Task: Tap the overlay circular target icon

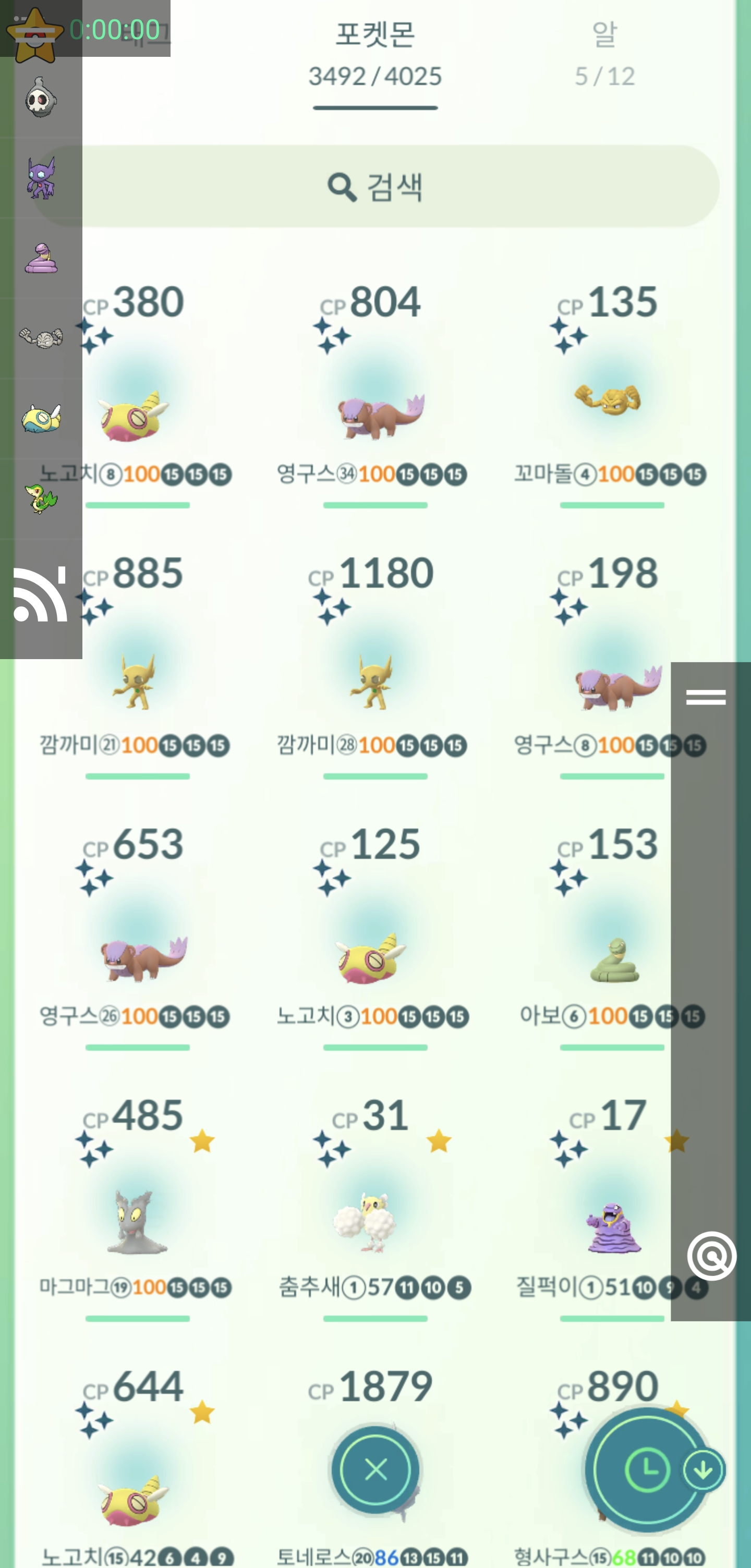Action: [x=711, y=1256]
